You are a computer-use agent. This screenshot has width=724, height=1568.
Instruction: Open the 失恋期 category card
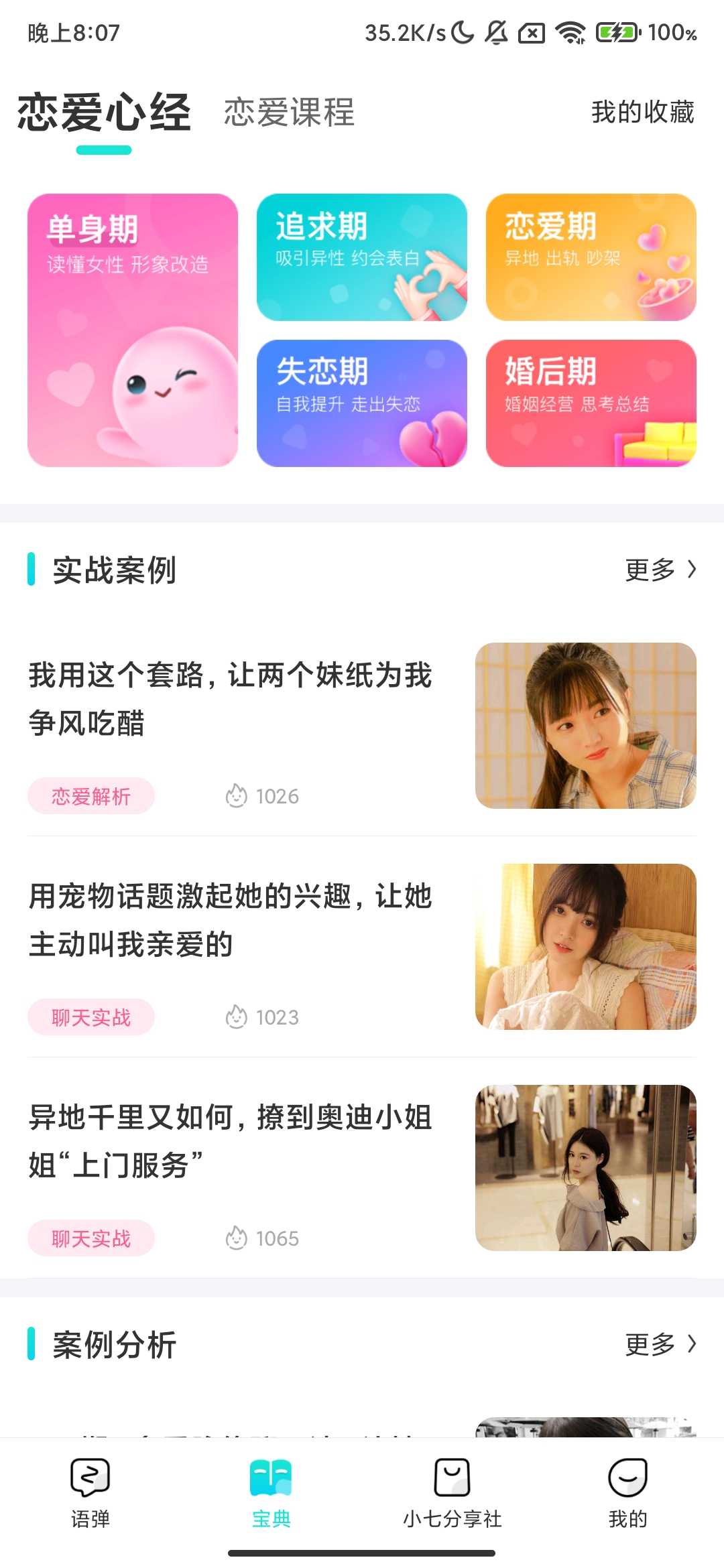361,403
